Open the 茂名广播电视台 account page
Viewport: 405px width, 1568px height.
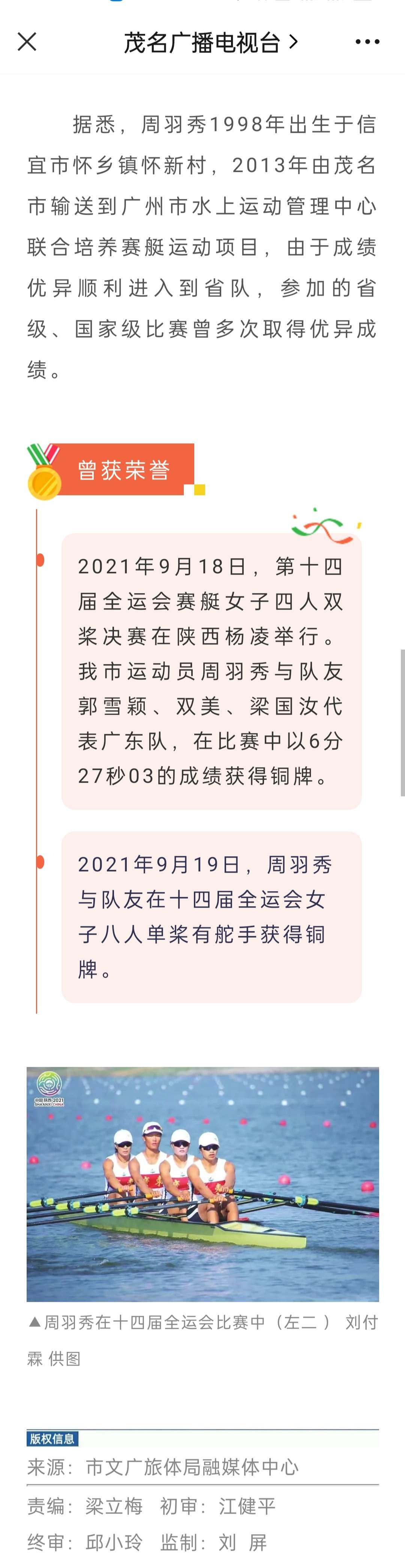(x=210, y=42)
